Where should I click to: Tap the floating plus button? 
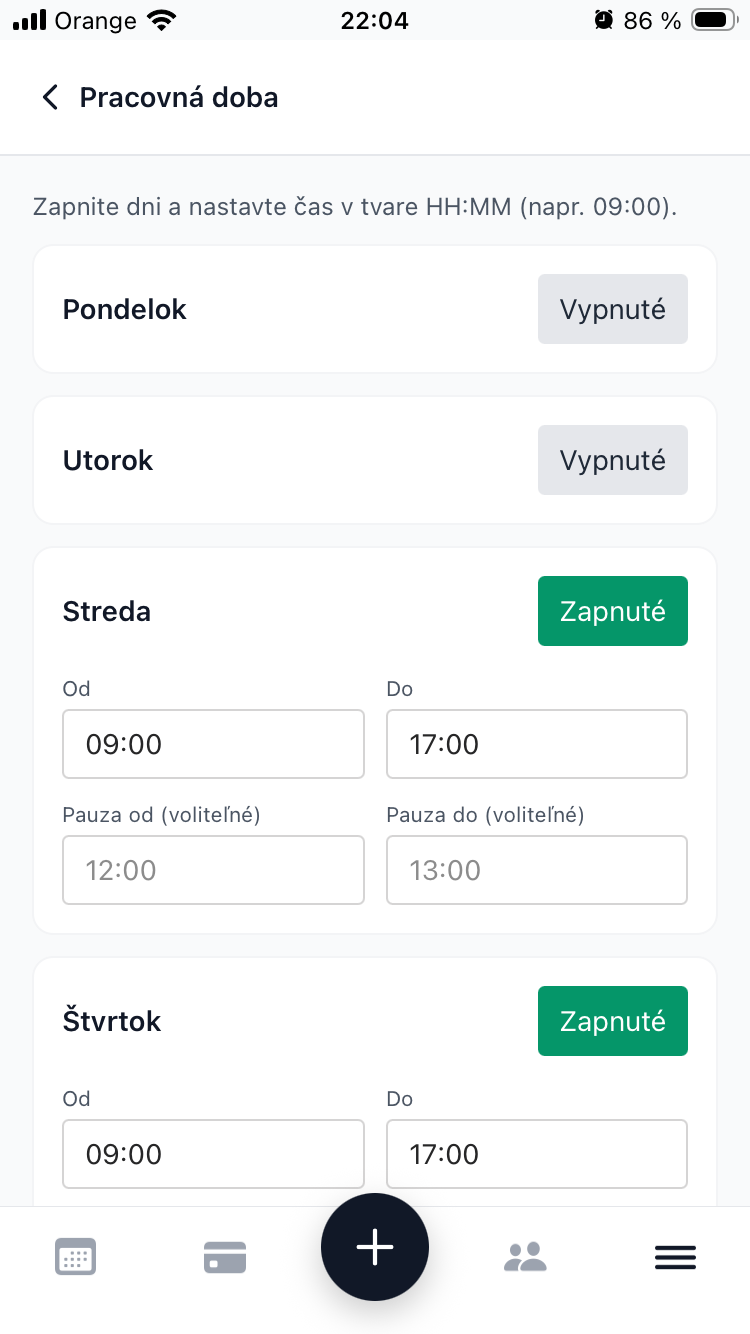[x=375, y=1246]
